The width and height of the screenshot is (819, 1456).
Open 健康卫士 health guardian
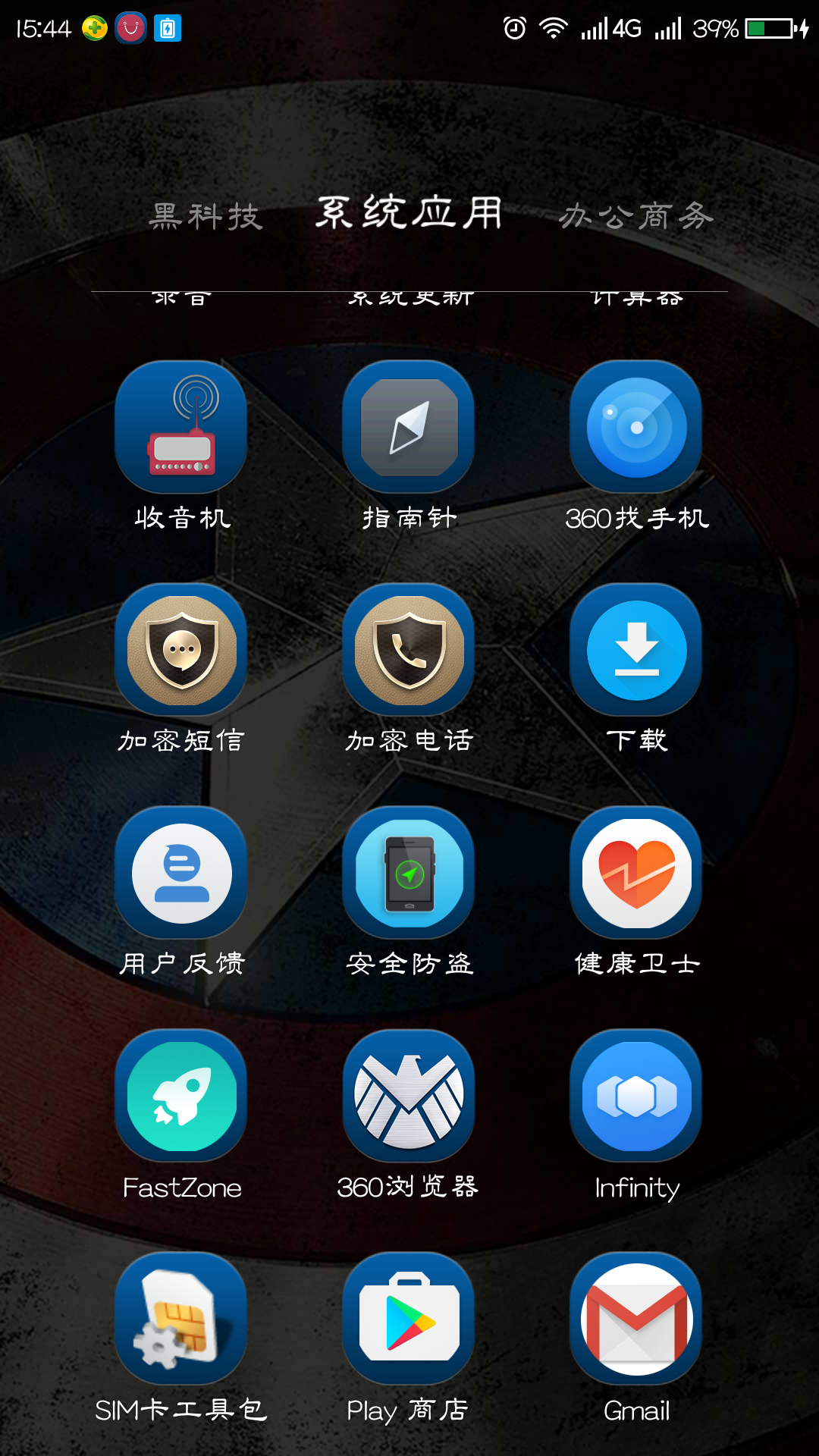pyautogui.click(x=635, y=873)
